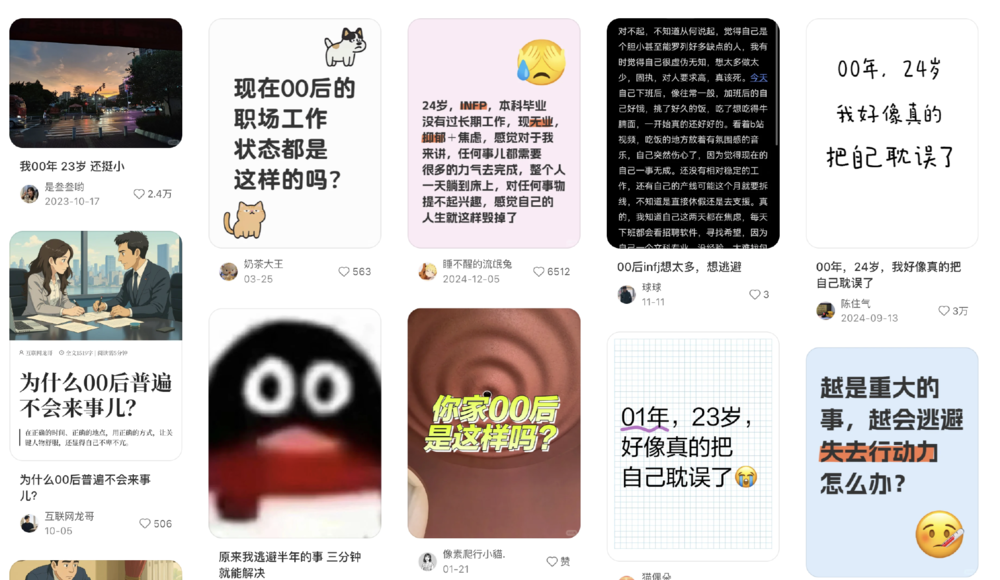Like the post by 陈佳气

point(943,311)
